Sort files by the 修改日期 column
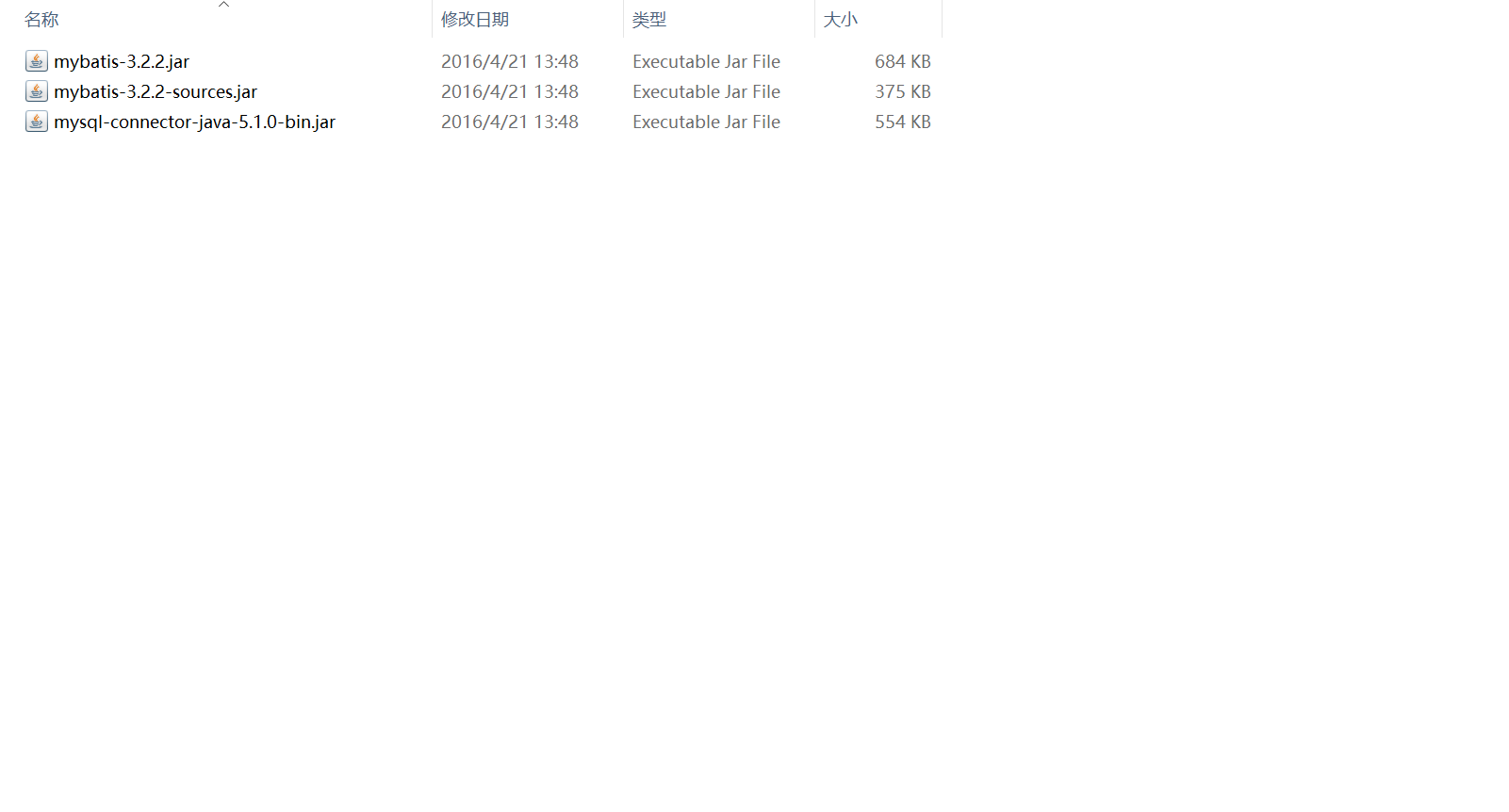Viewport: 1509px width, 812px height. [475, 20]
